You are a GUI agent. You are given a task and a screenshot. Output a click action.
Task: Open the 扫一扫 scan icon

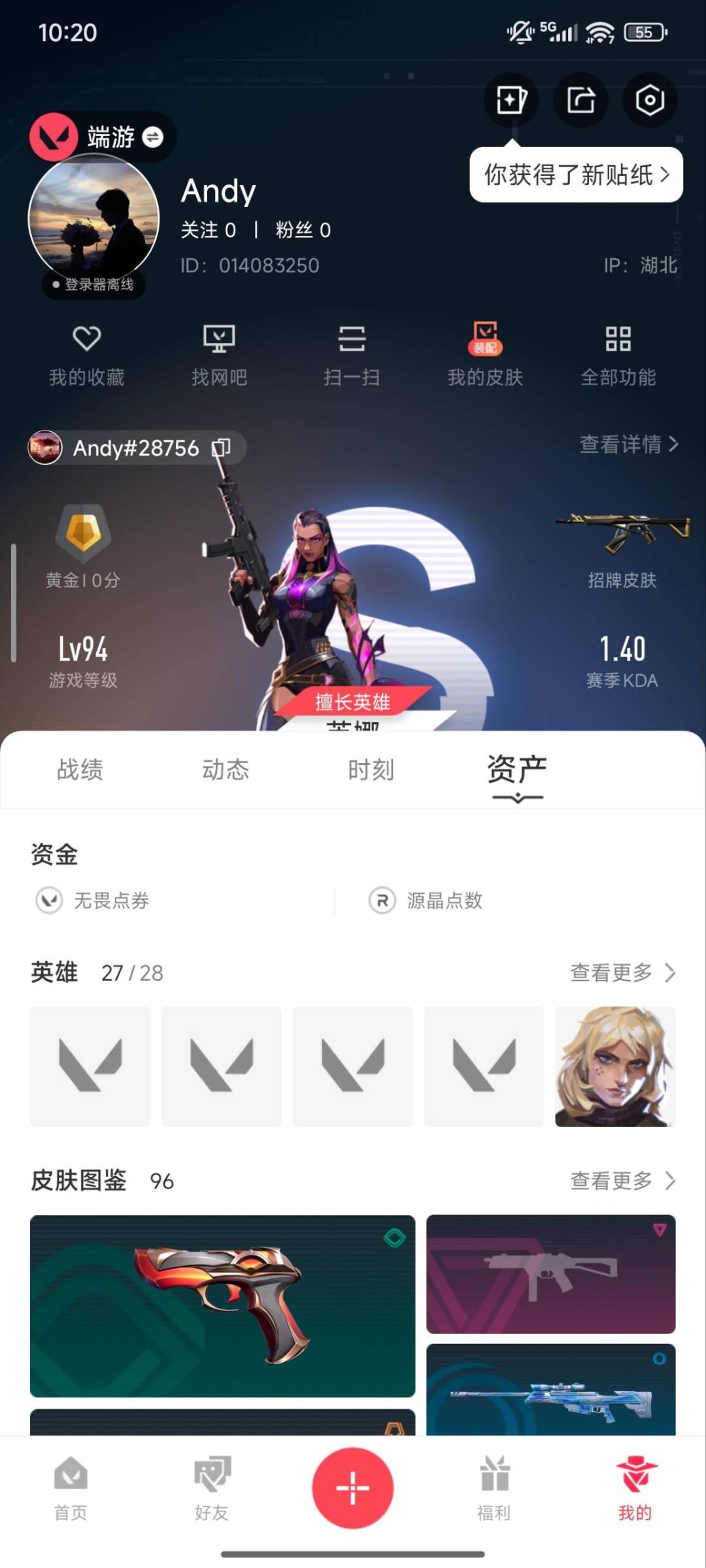353,353
